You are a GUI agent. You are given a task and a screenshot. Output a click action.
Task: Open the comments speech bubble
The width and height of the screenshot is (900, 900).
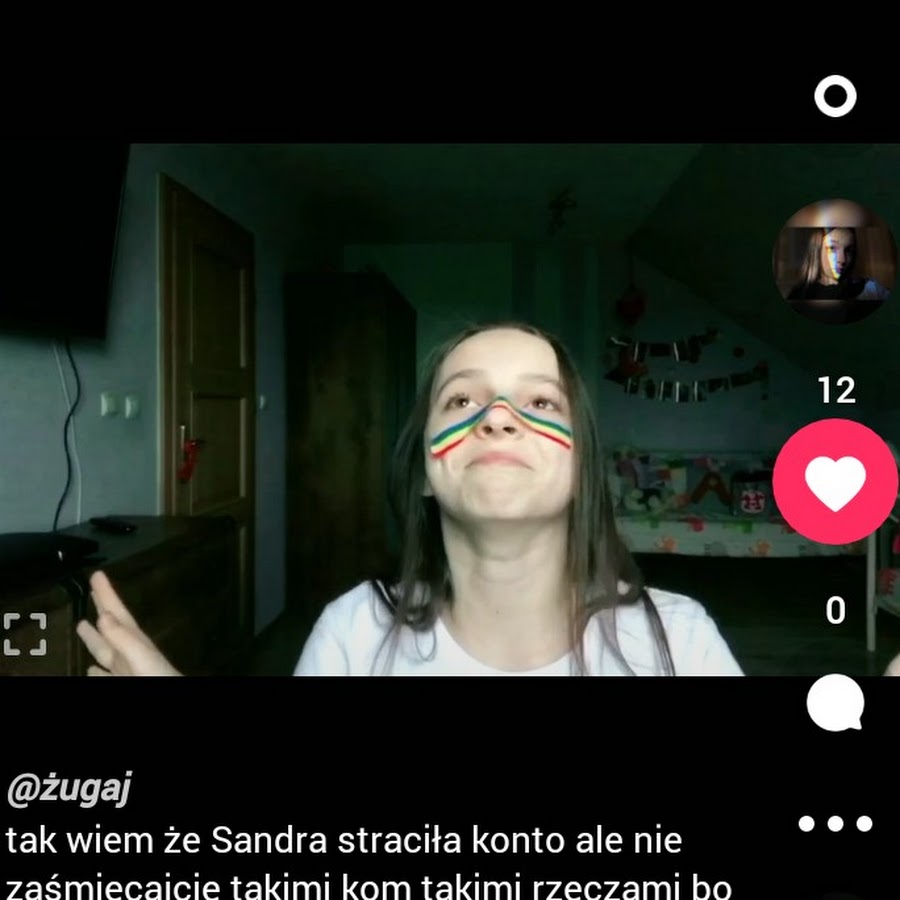coord(835,702)
